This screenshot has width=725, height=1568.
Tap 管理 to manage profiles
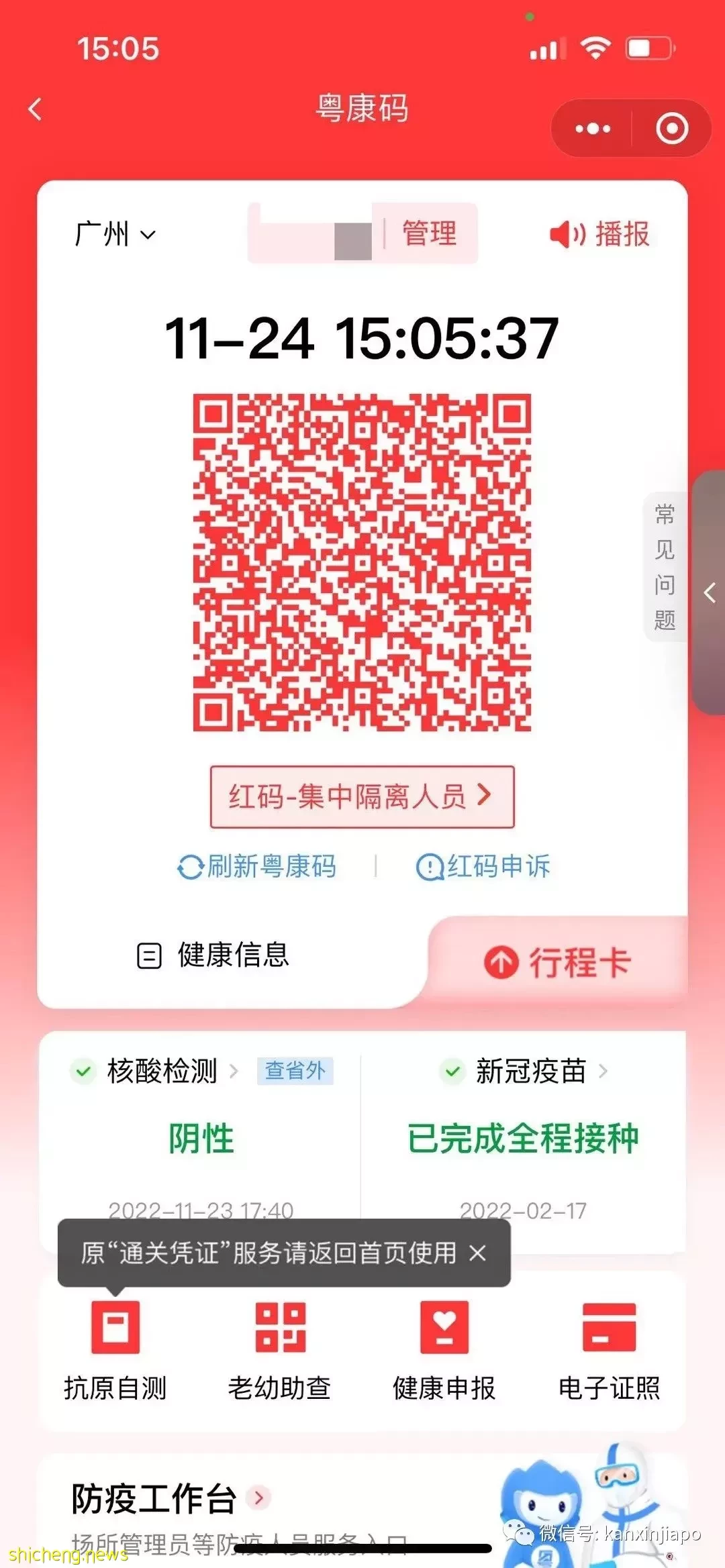tap(429, 233)
